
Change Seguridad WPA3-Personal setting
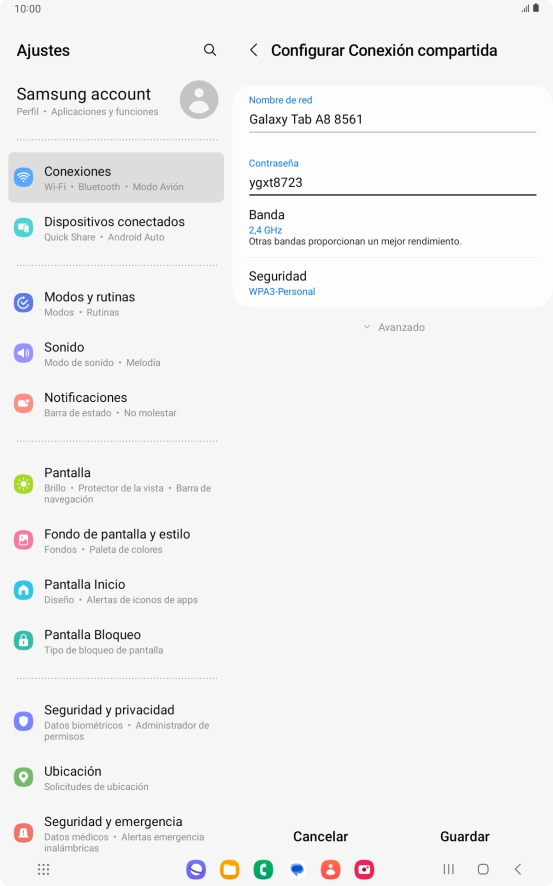point(392,283)
